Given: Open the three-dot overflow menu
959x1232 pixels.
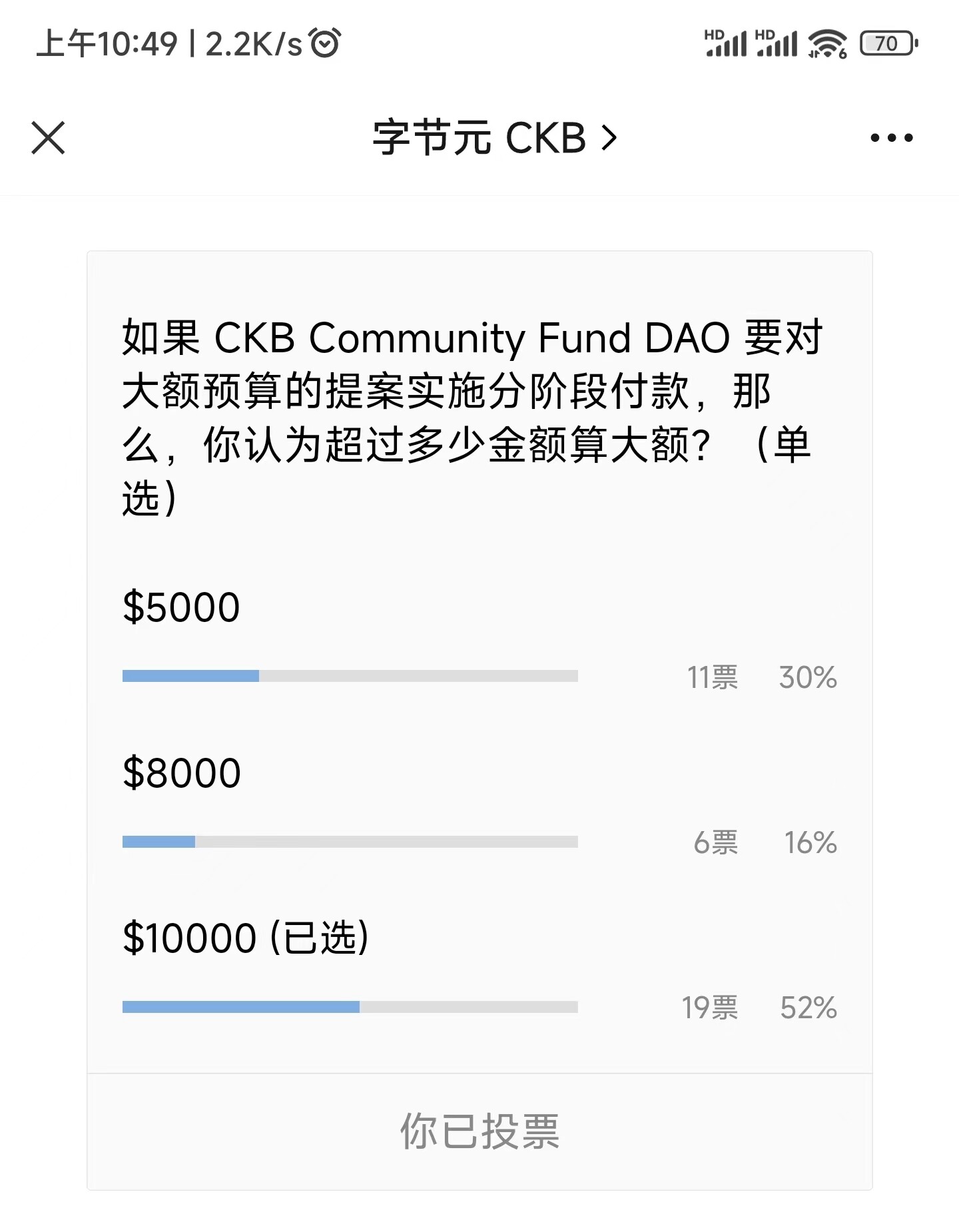Looking at the screenshot, I should pos(891,138).
